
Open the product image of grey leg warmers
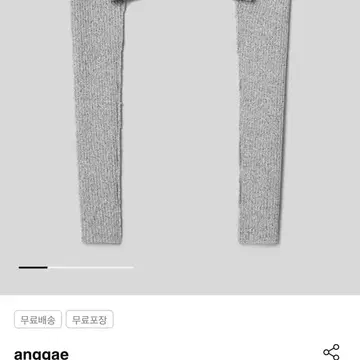click(x=180, y=147)
